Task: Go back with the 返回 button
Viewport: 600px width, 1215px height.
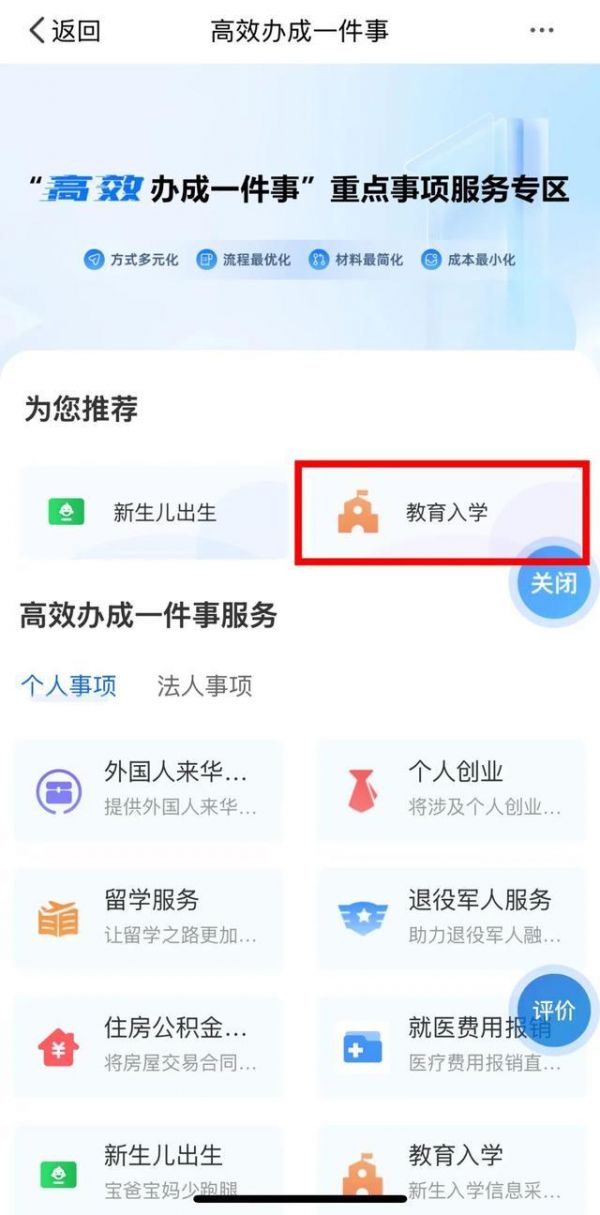Action: (64, 31)
